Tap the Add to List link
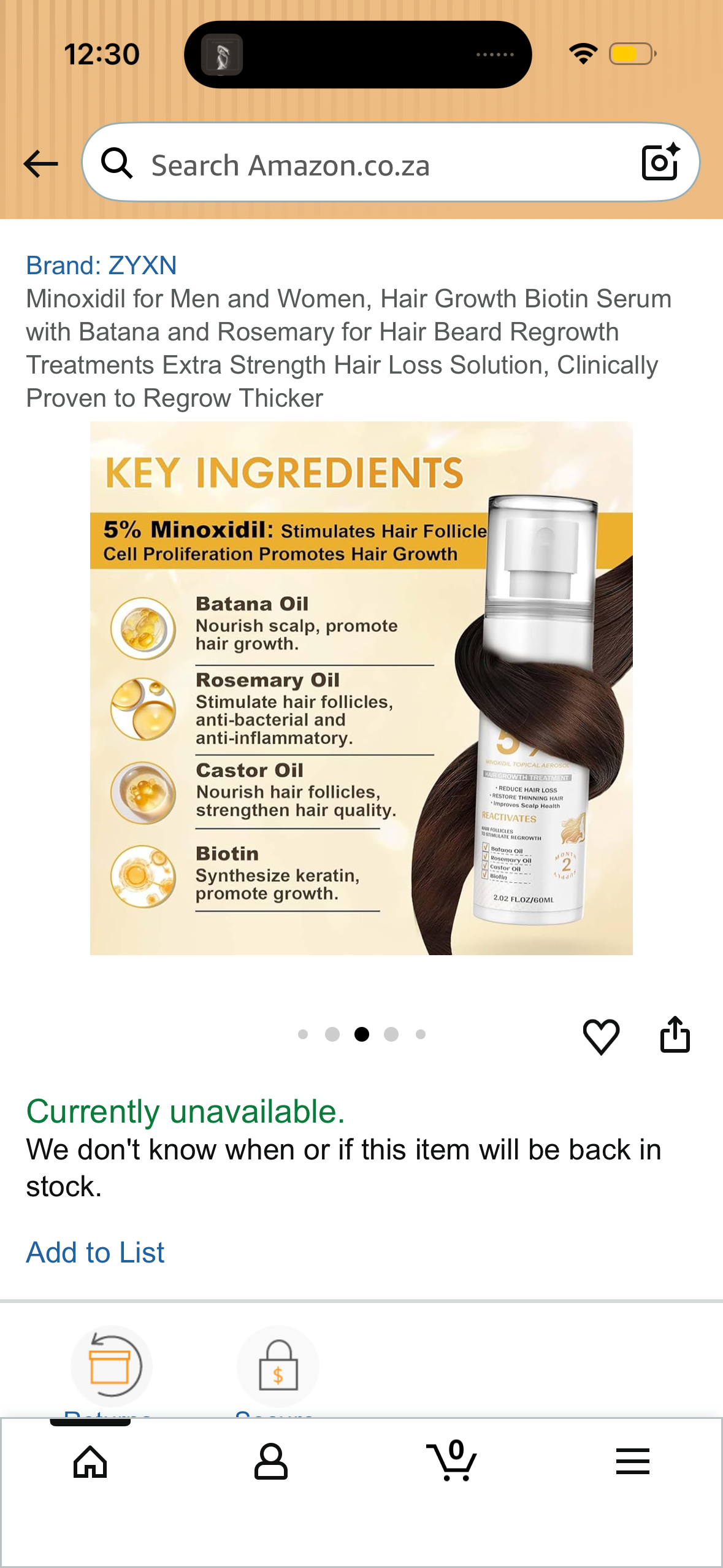Screen dimensions: 723x1568 click(95, 1252)
